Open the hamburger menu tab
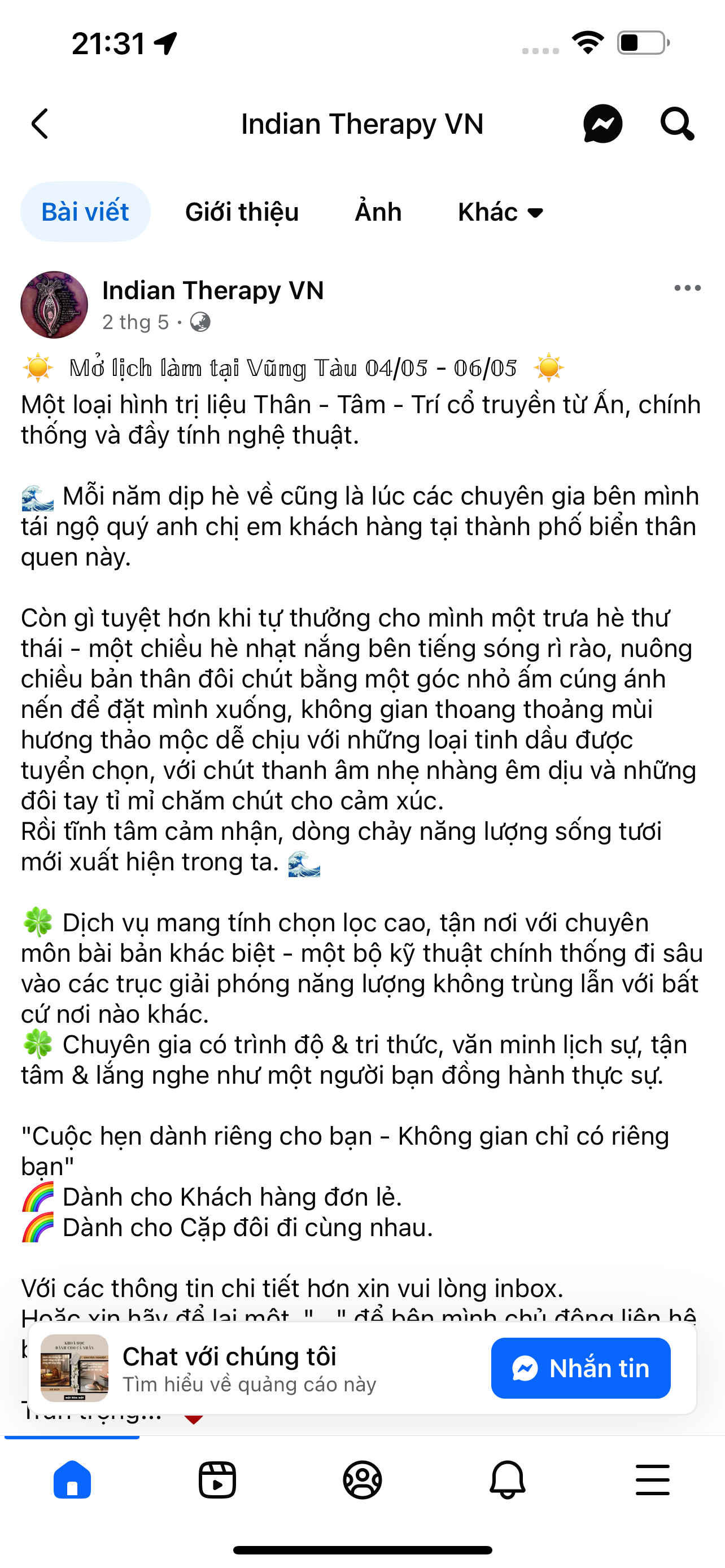Screen dimensions: 725x1568 [653, 1479]
